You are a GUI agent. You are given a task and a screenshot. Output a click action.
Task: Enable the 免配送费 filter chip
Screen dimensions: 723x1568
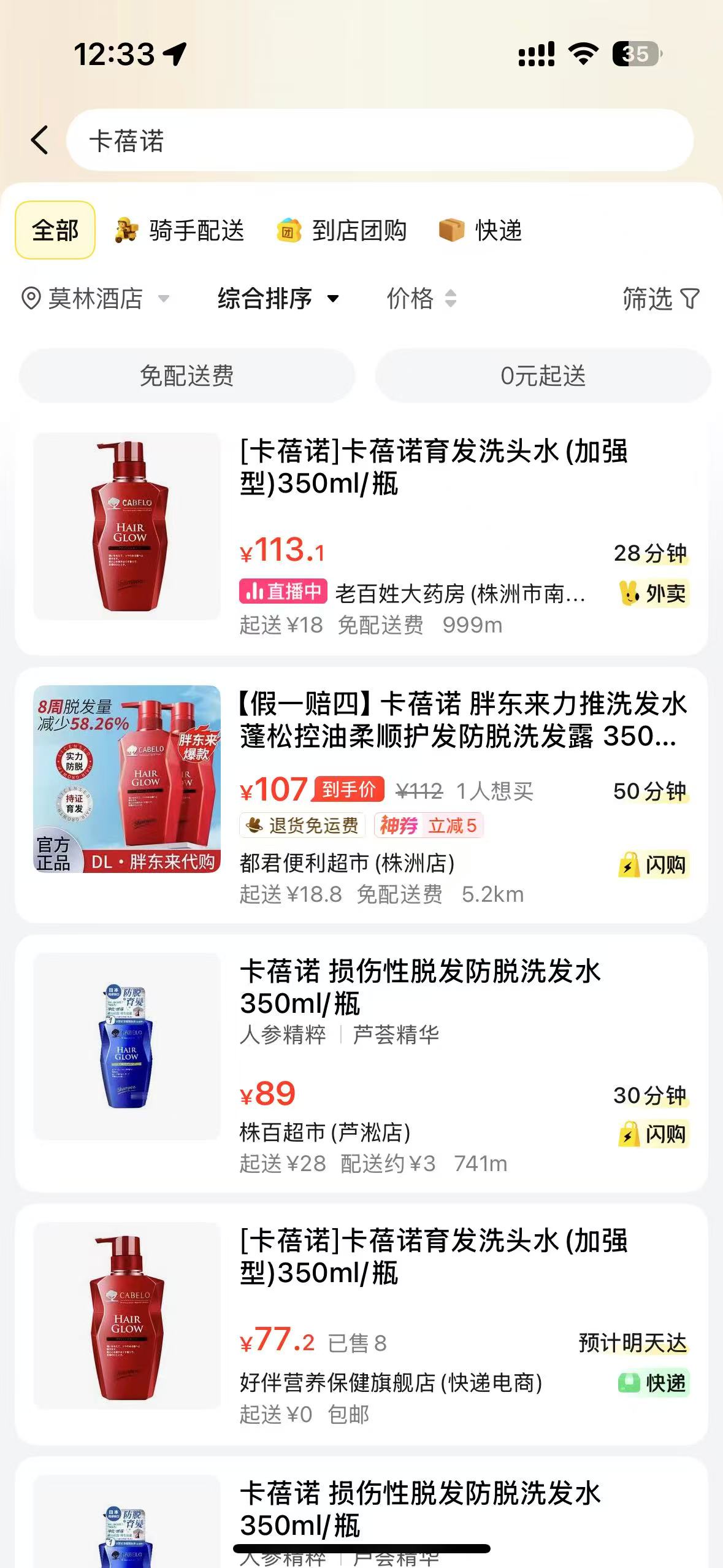tap(188, 377)
